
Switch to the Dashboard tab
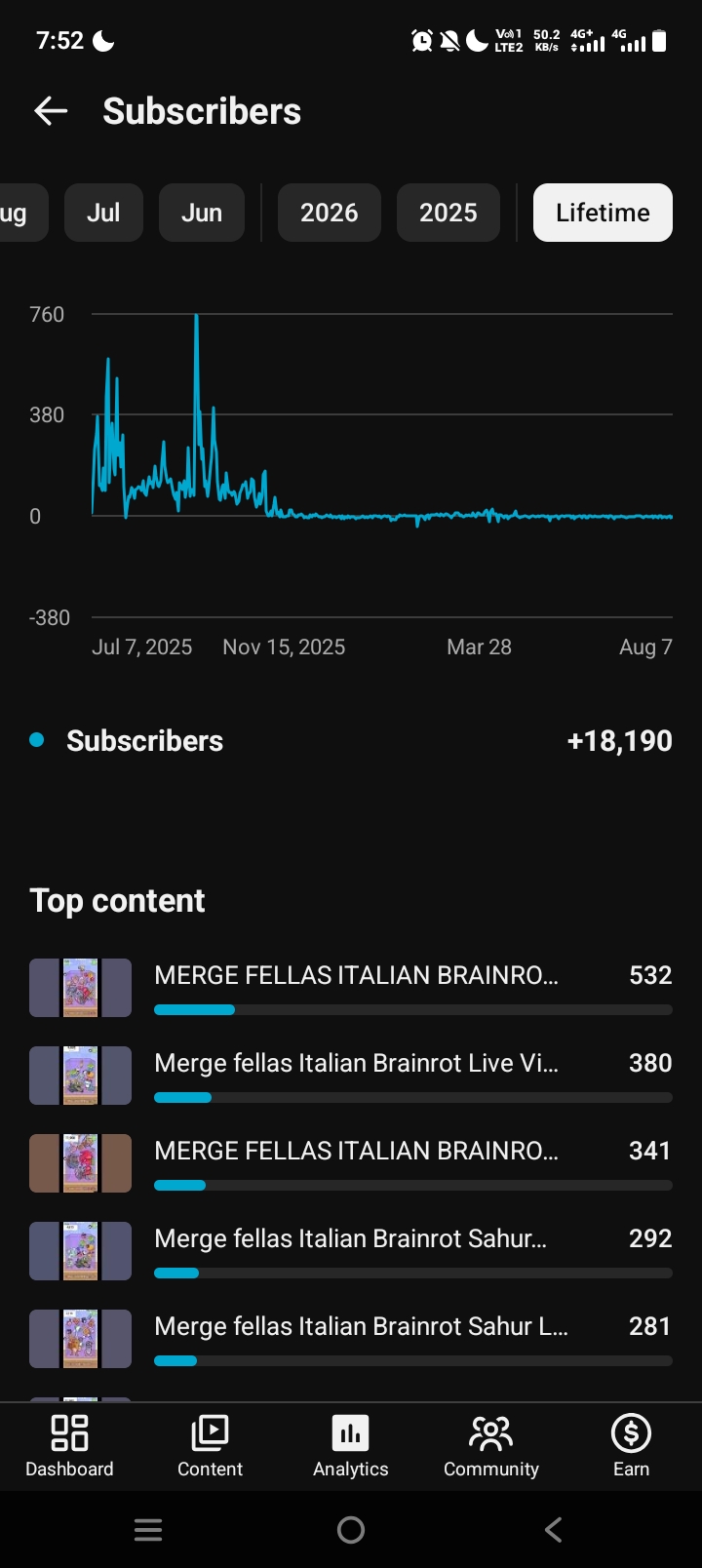pyautogui.click(x=69, y=1446)
